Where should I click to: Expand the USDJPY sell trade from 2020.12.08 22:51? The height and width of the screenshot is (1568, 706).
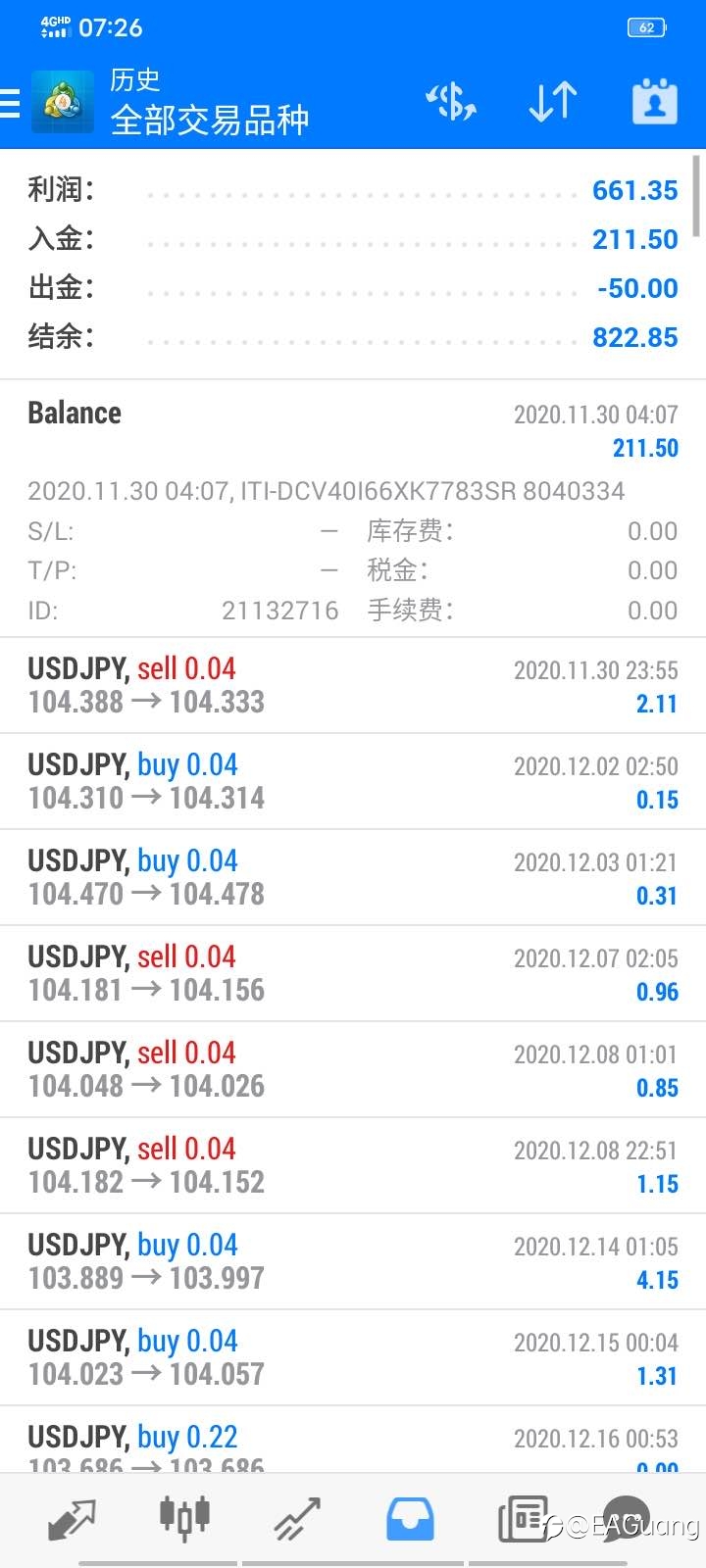[353, 1165]
